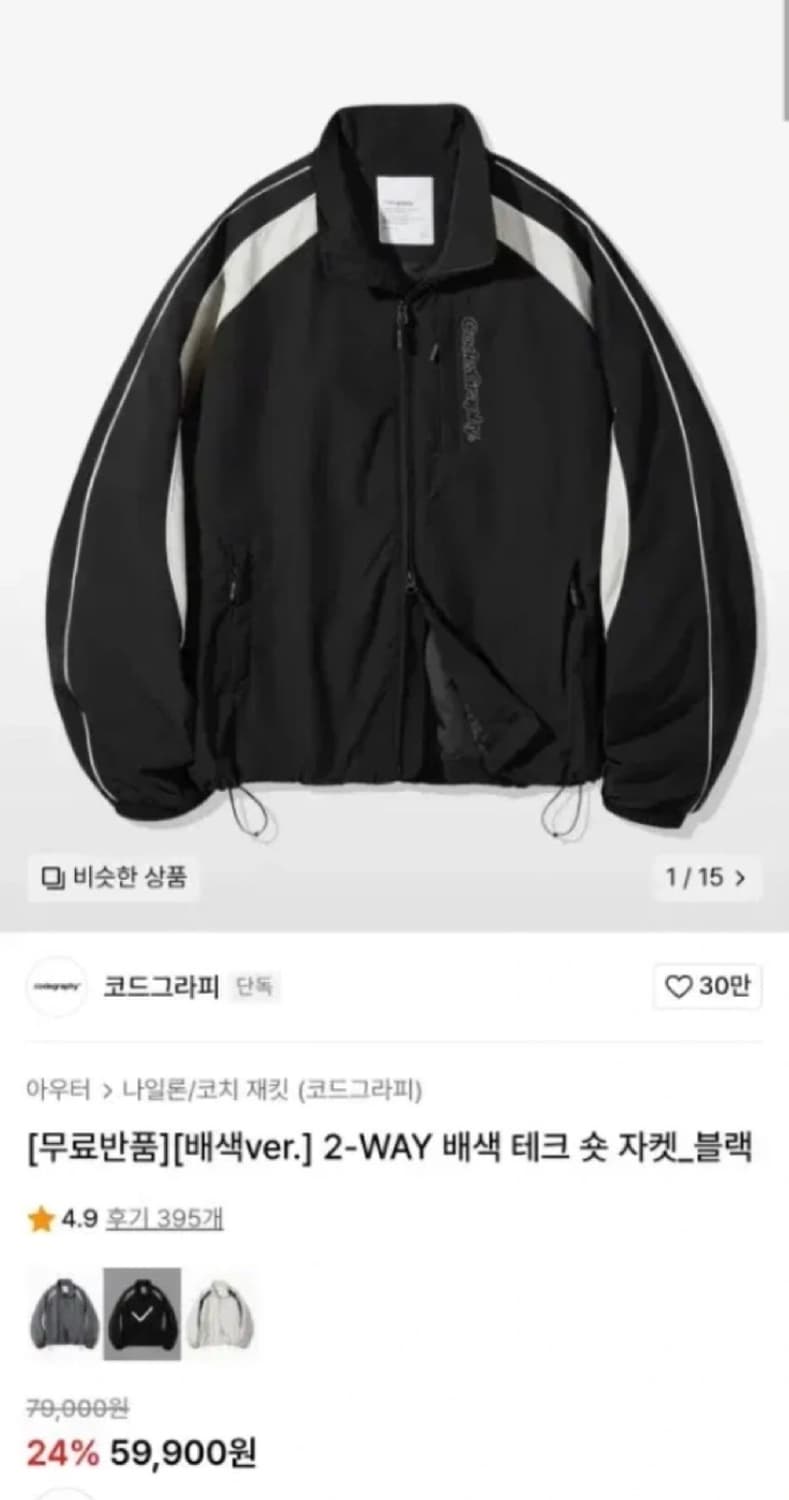
Task: Tap the next image arrow beside 1/15
Action: click(740, 877)
